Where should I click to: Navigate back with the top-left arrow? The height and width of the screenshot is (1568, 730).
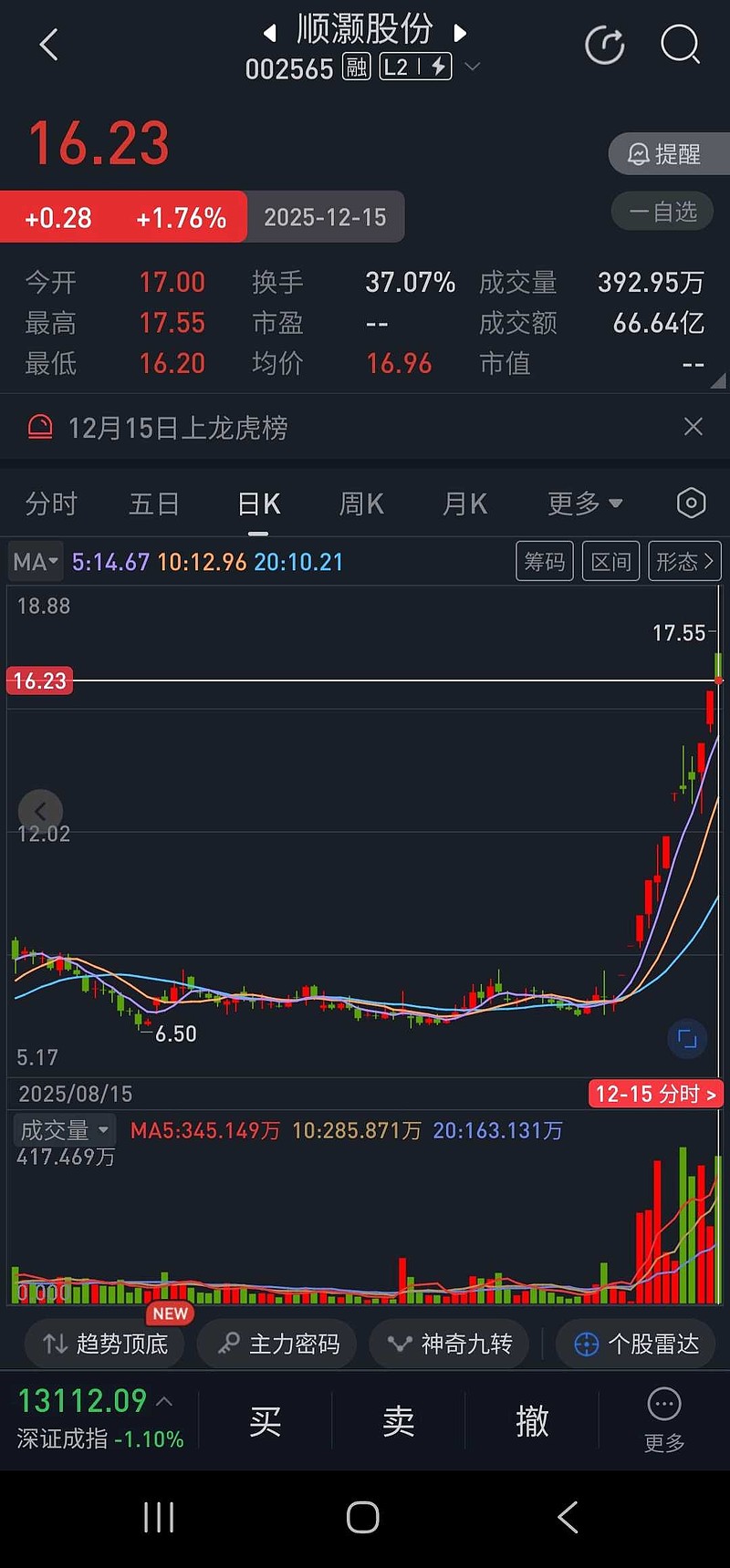click(x=48, y=44)
